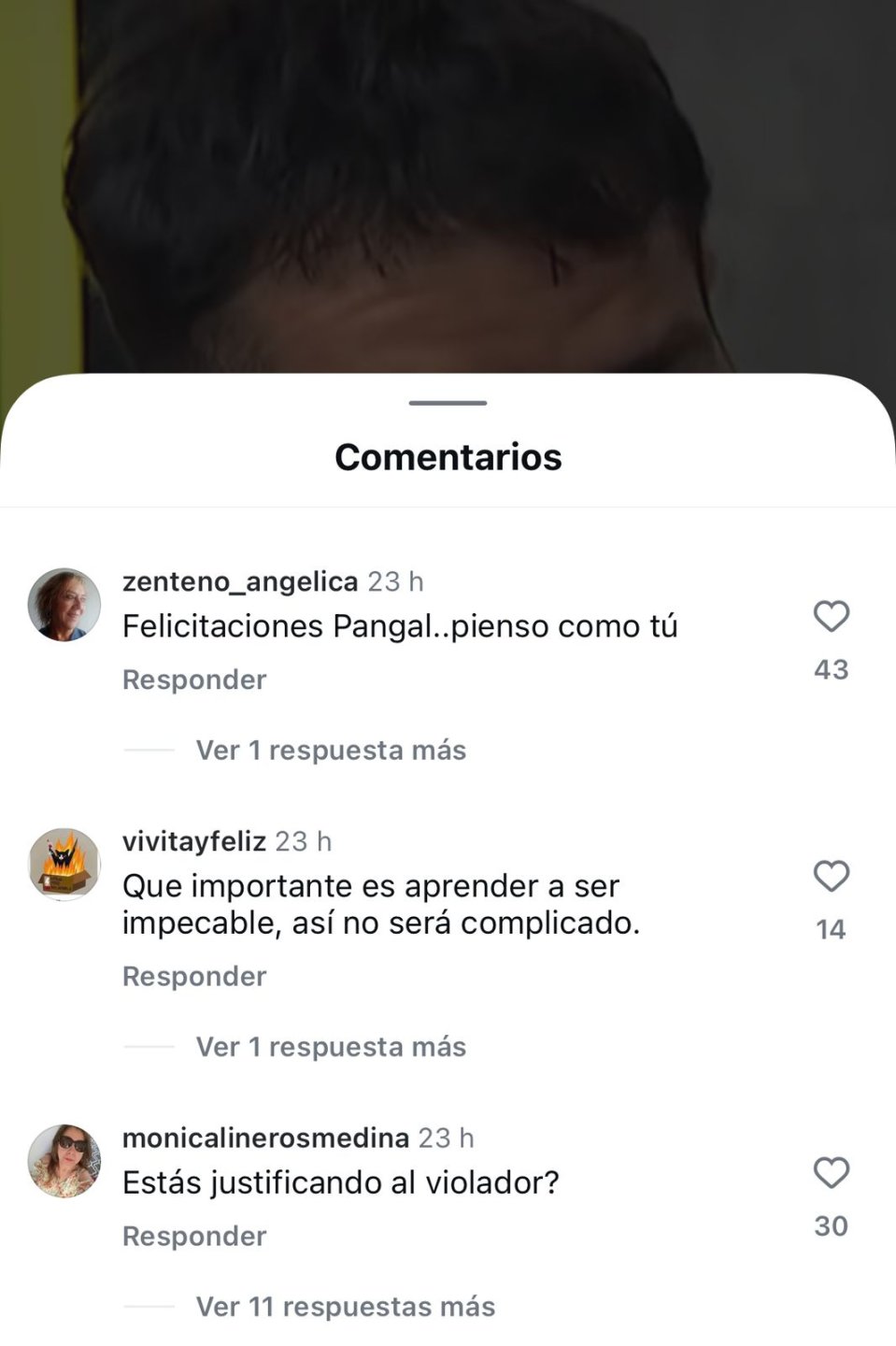Open zenteno_angelica's profile picture
The image size is (896, 1346).
[x=64, y=605]
